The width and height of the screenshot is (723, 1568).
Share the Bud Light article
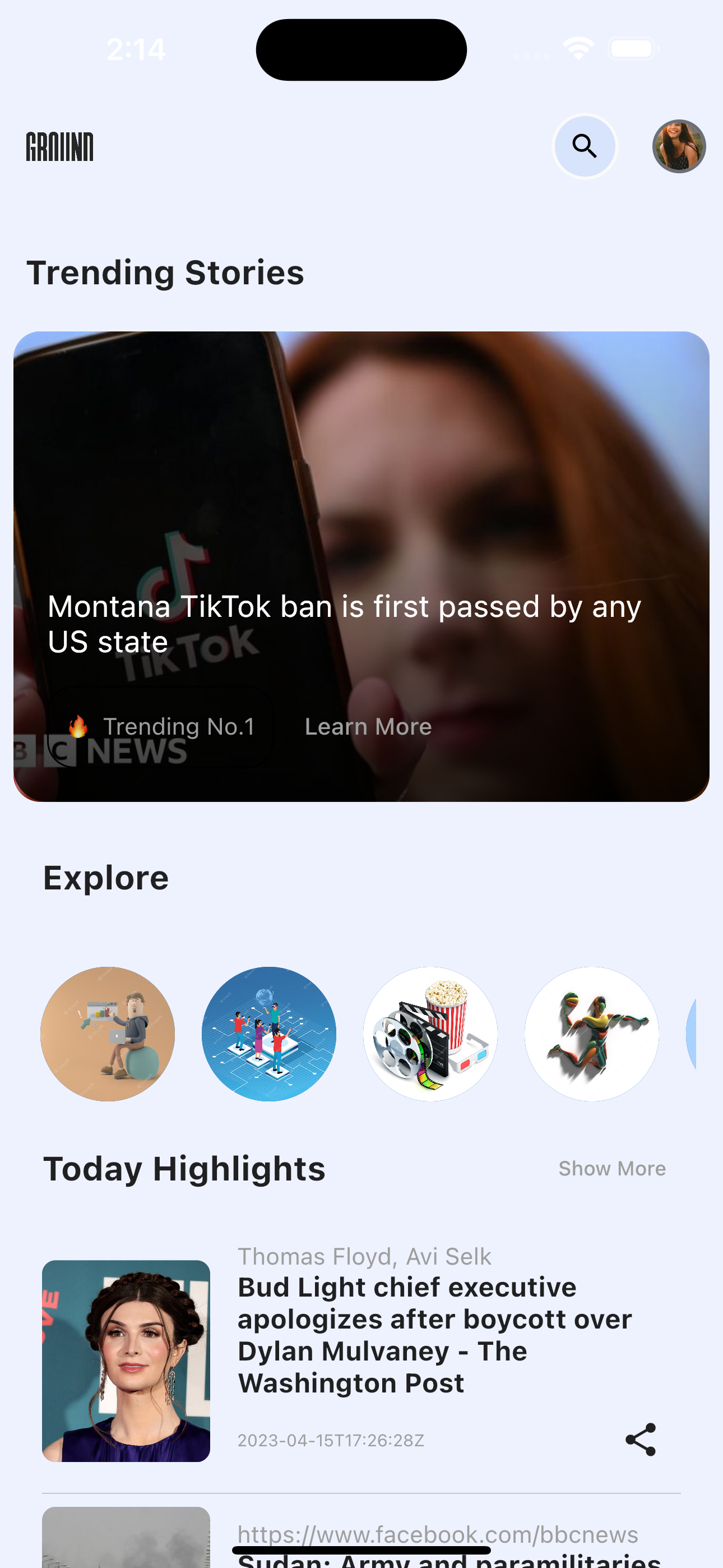pyautogui.click(x=641, y=1440)
